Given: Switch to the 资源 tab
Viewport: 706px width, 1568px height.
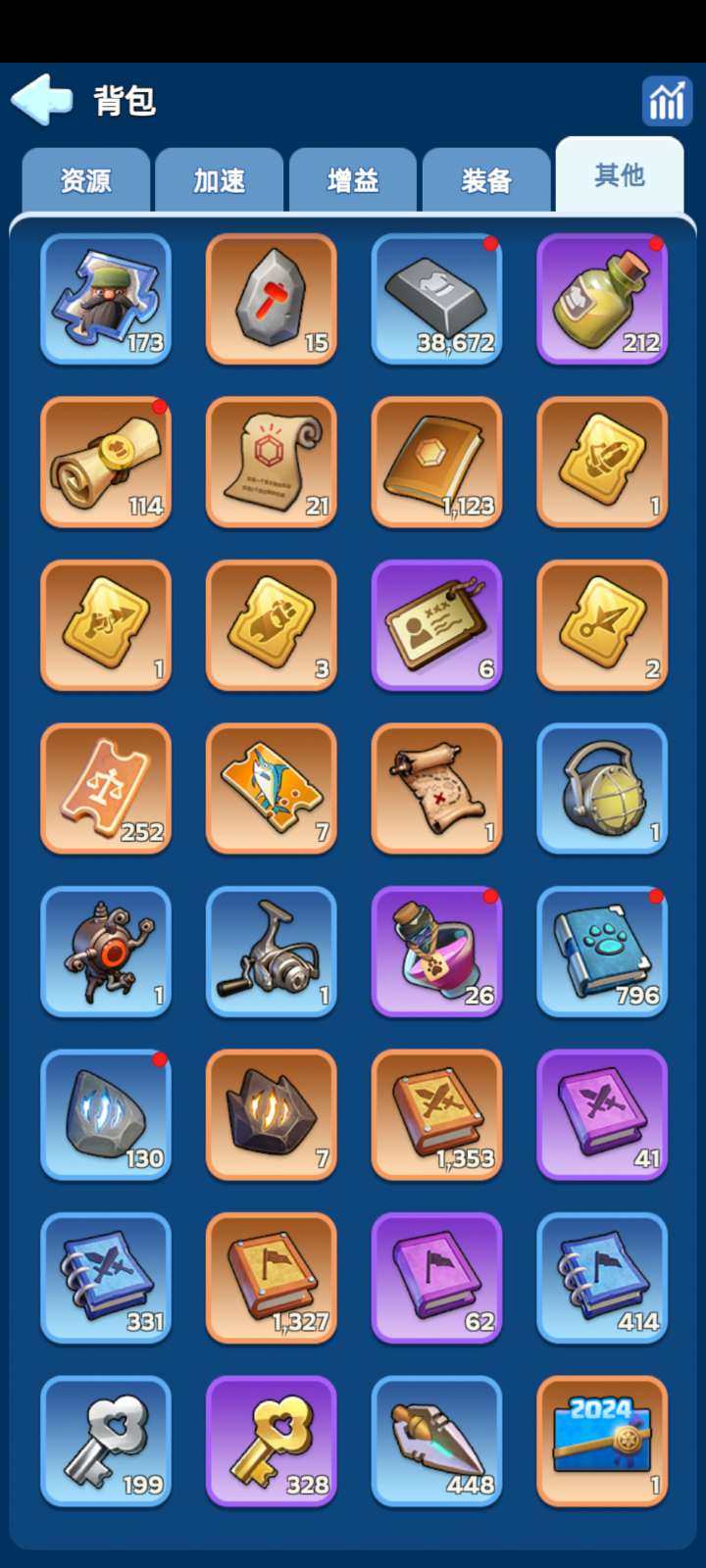Looking at the screenshot, I should click(86, 180).
